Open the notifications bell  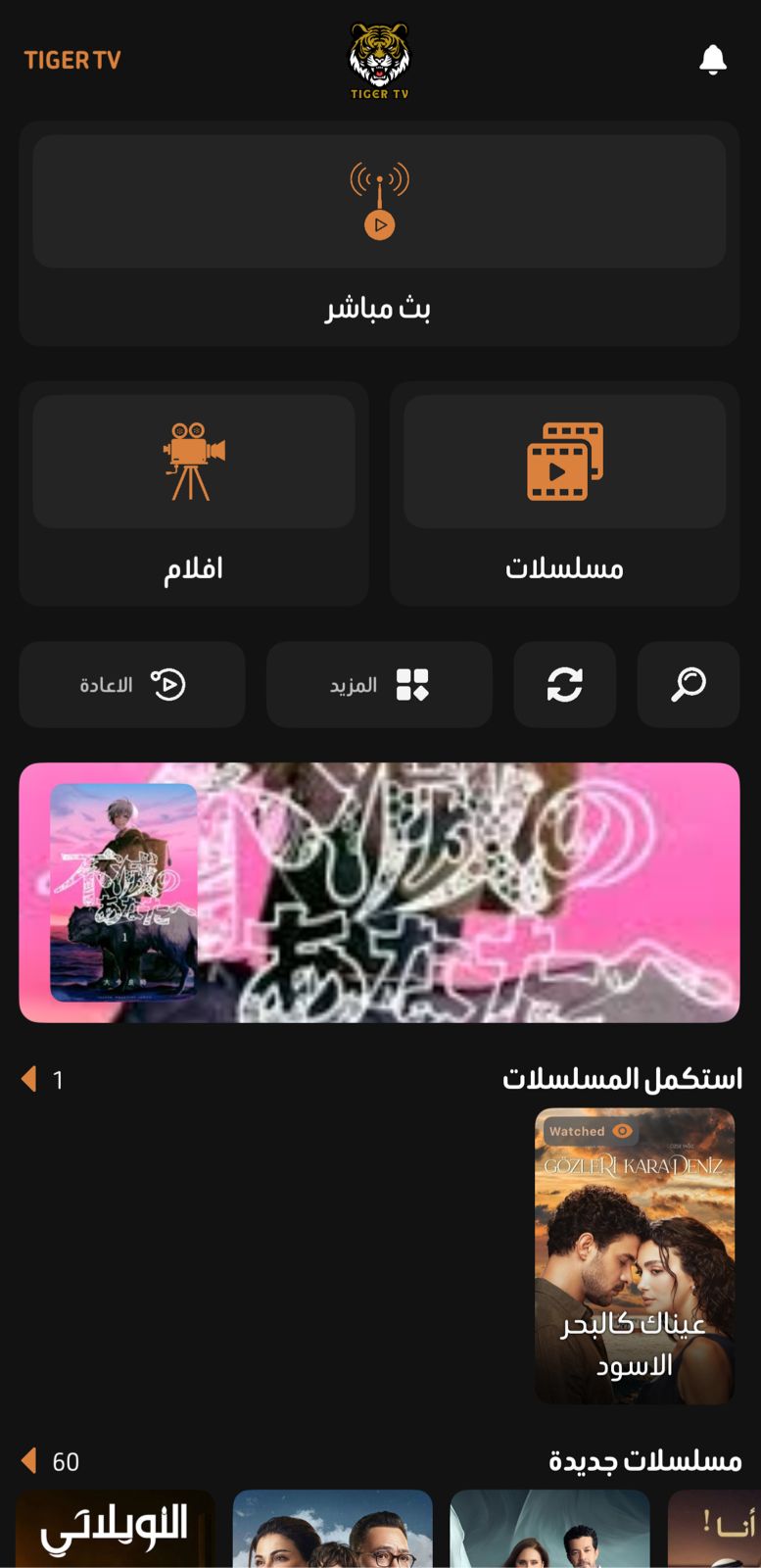[712, 60]
